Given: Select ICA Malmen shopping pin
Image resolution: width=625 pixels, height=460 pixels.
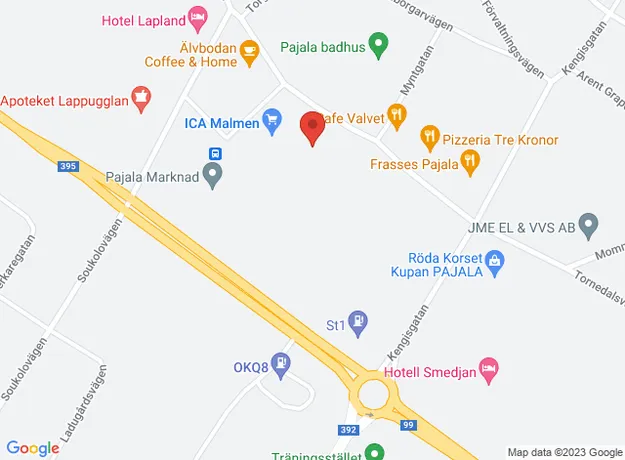Looking at the screenshot, I should 271,122.
